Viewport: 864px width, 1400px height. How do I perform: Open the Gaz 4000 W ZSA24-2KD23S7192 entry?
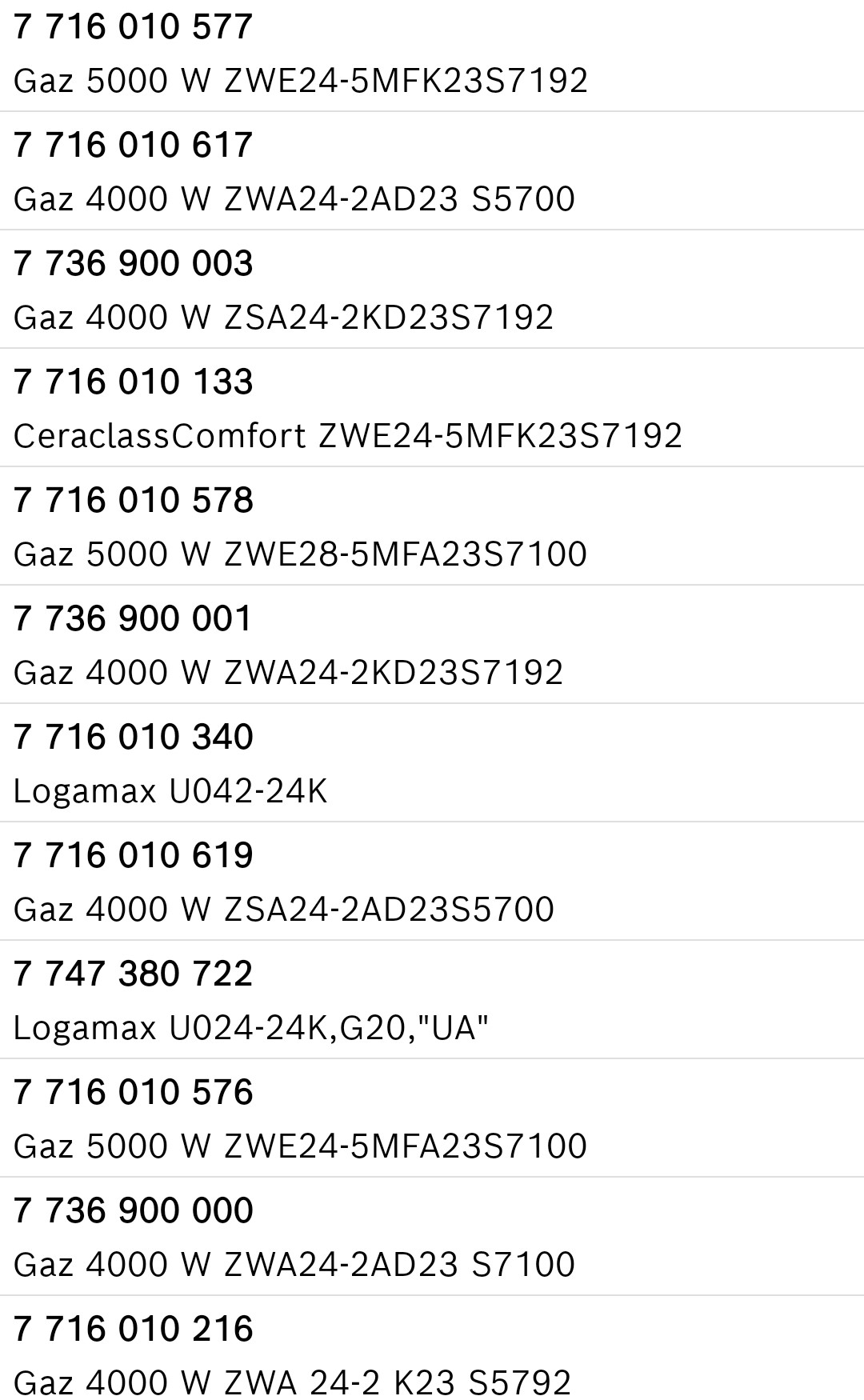[x=432, y=290]
